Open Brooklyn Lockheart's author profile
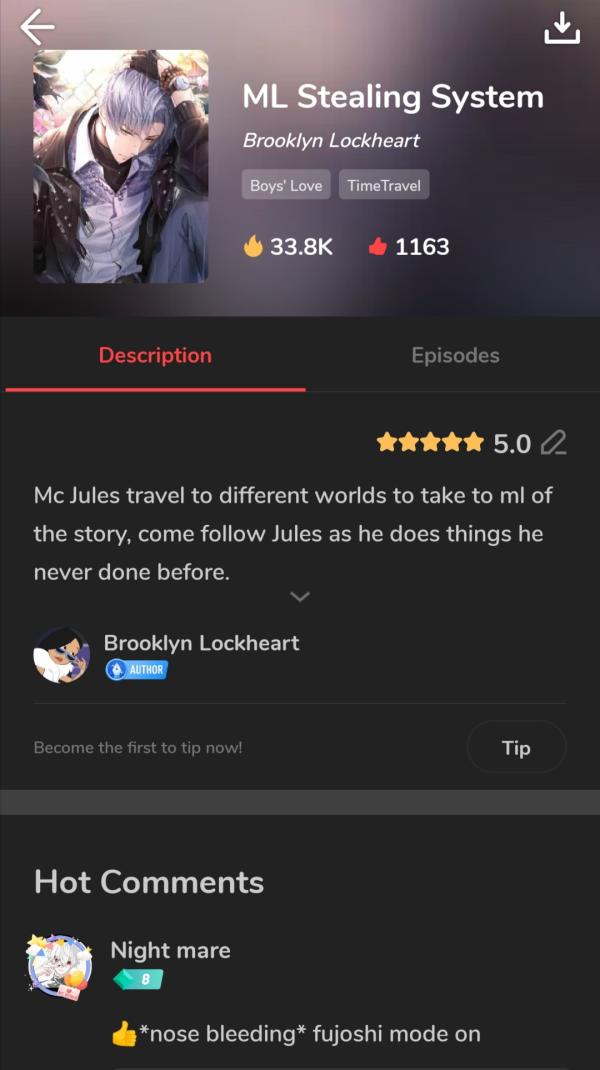The width and height of the screenshot is (600, 1070). tap(62, 655)
